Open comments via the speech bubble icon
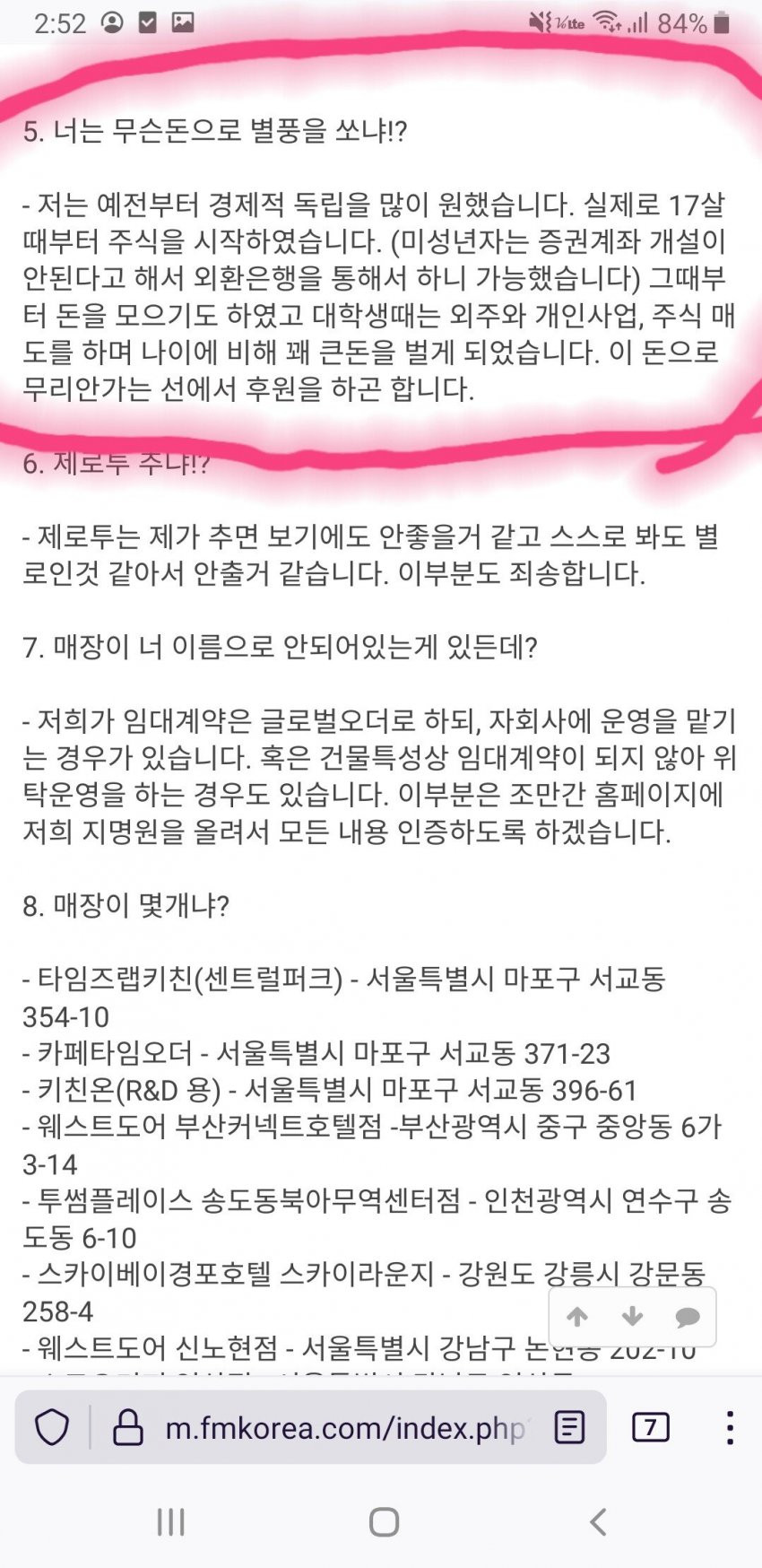 click(687, 1317)
